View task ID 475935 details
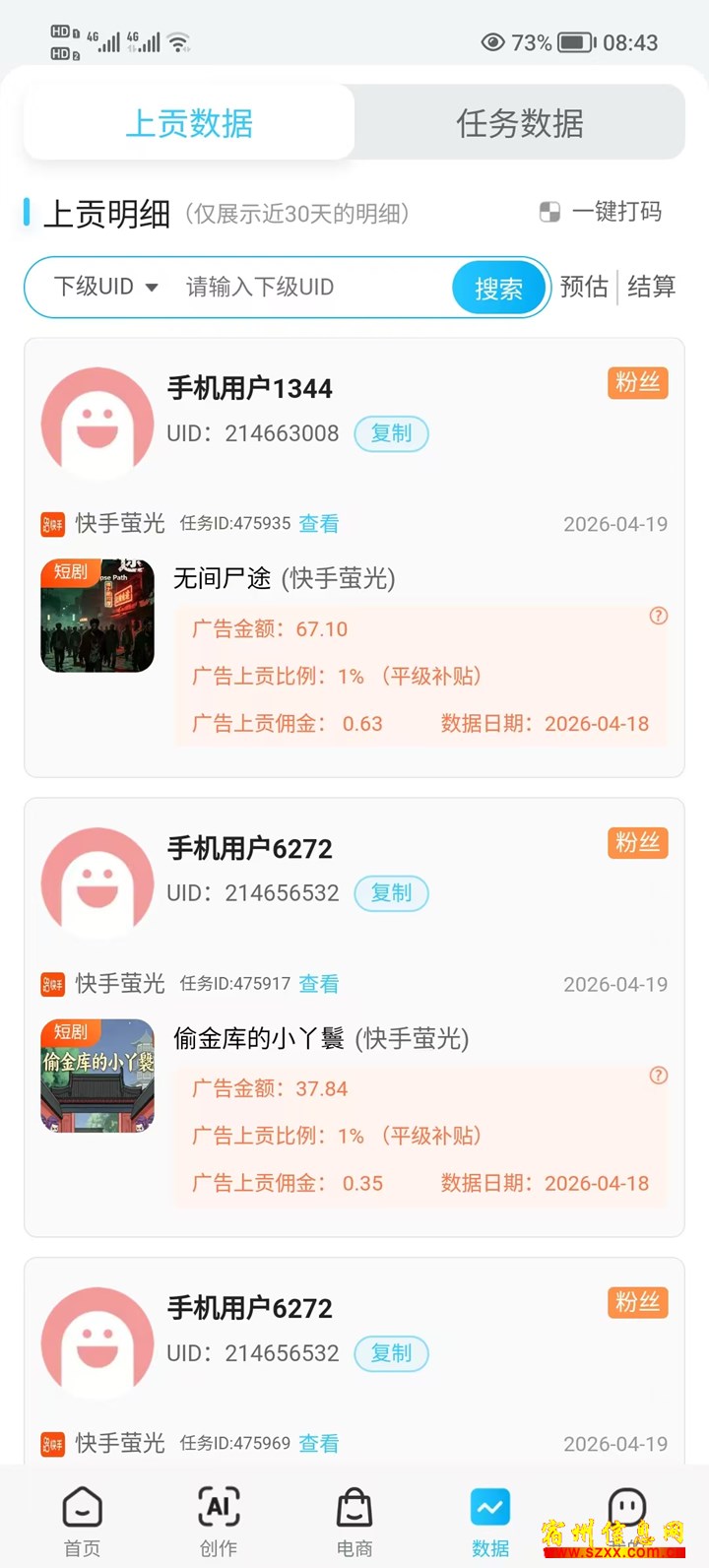 coord(319,524)
